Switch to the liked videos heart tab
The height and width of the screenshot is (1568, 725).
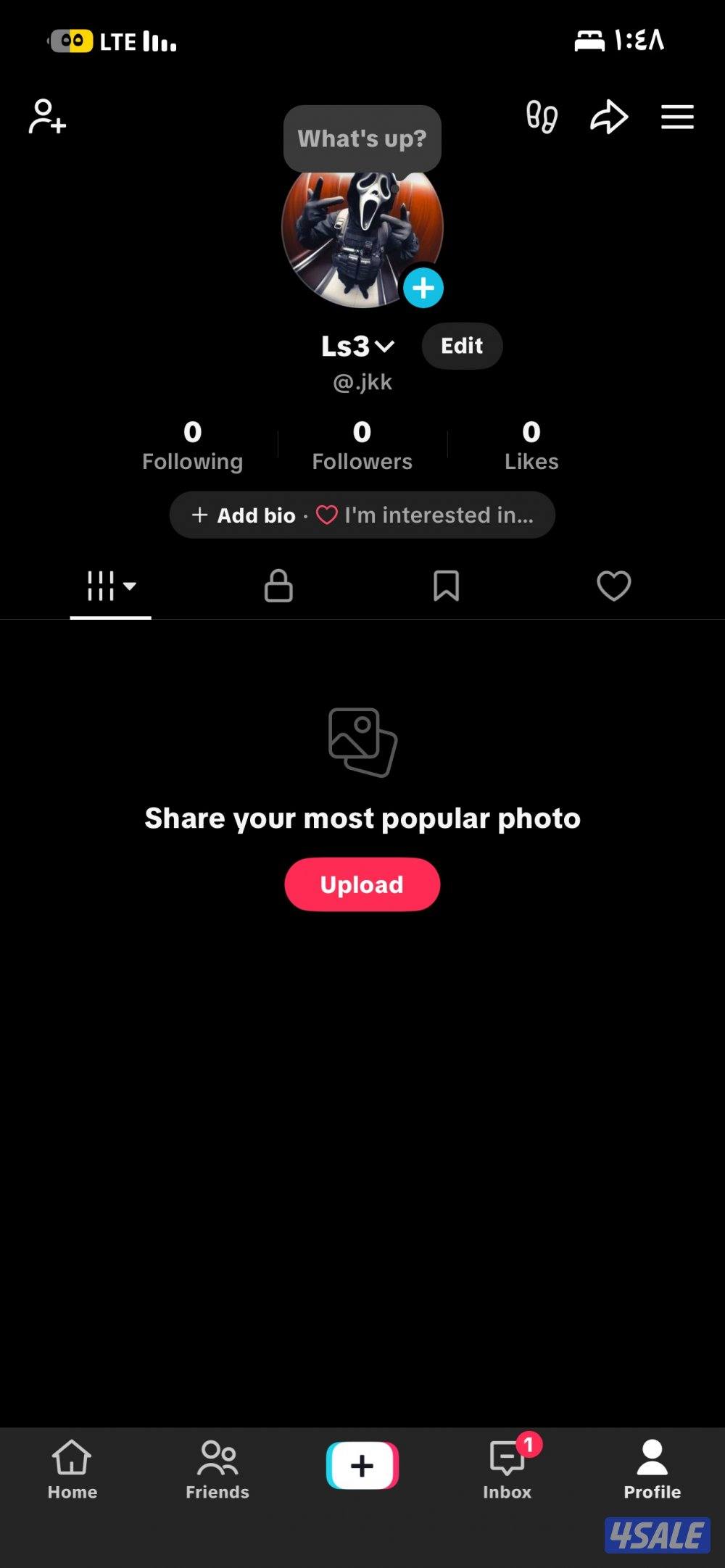pyautogui.click(x=613, y=586)
